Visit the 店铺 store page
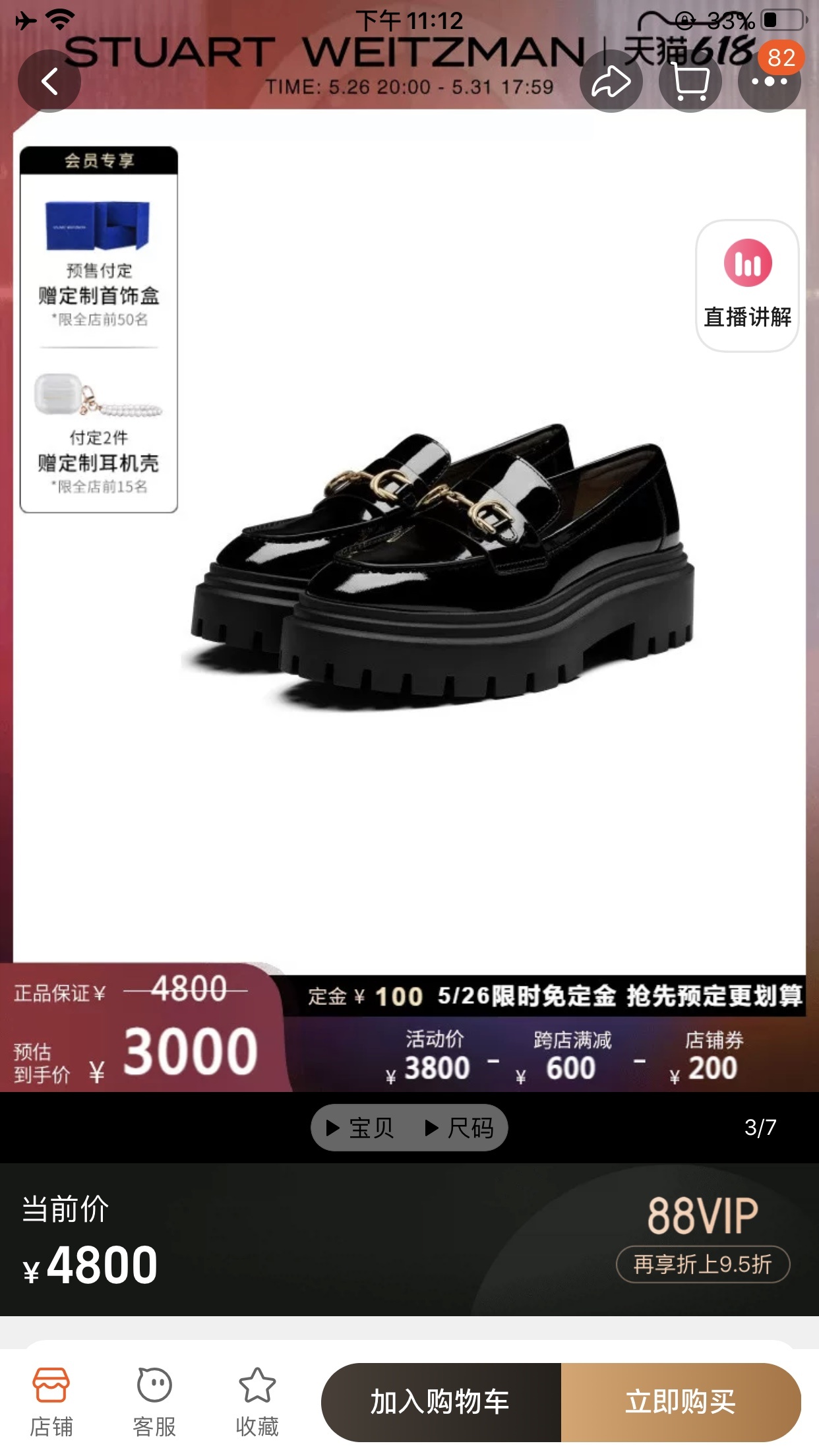This screenshot has width=819, height=1456. pos(51,1401)
